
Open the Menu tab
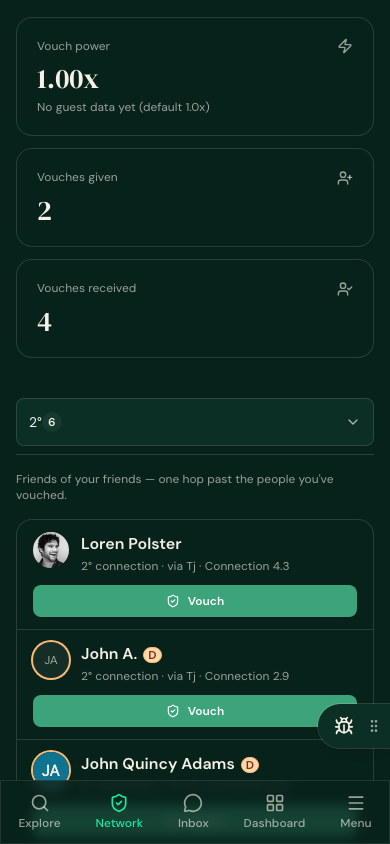tap(356, 812)
